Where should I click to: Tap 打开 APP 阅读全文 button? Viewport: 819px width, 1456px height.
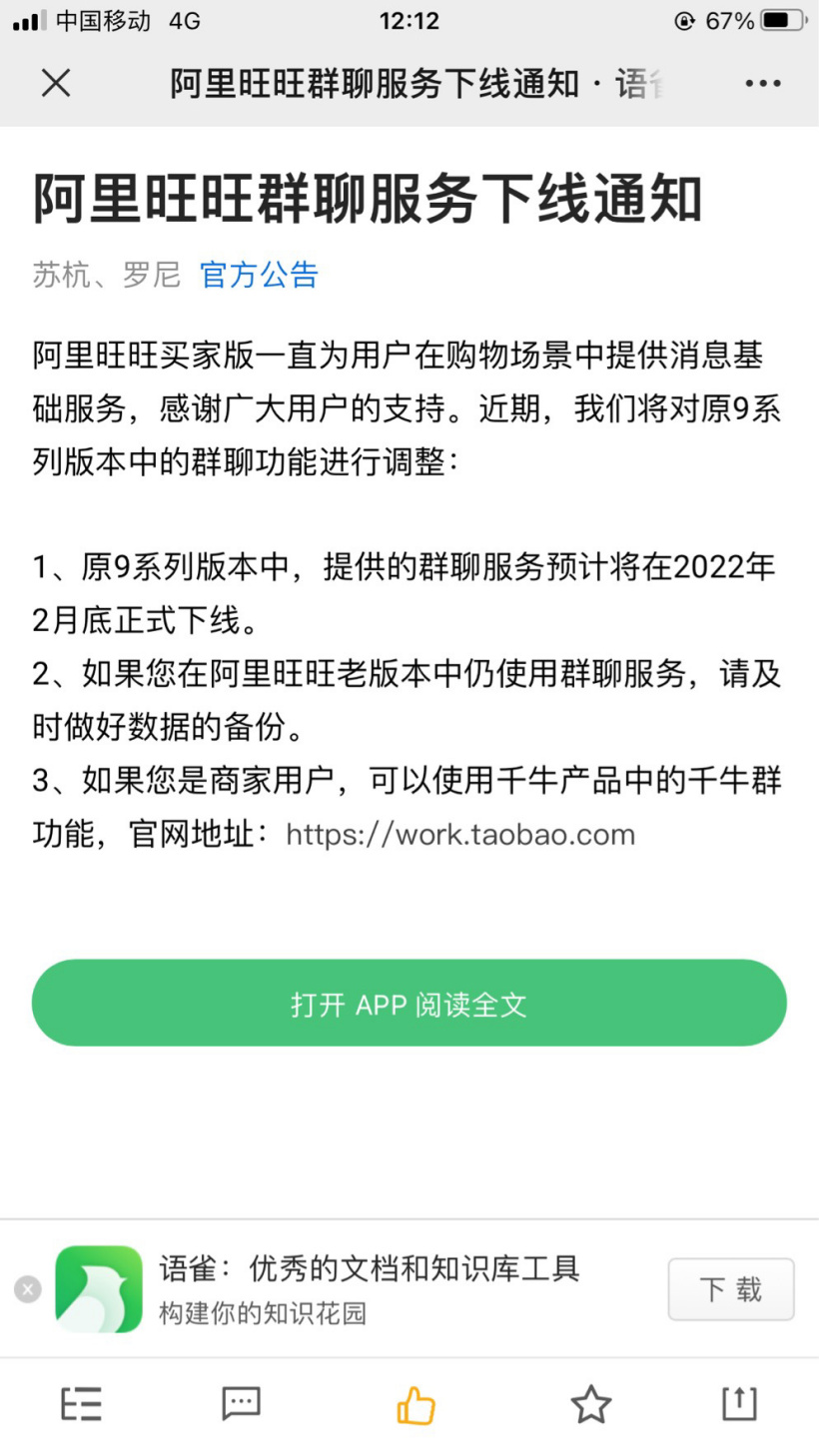pos(409,1003)
